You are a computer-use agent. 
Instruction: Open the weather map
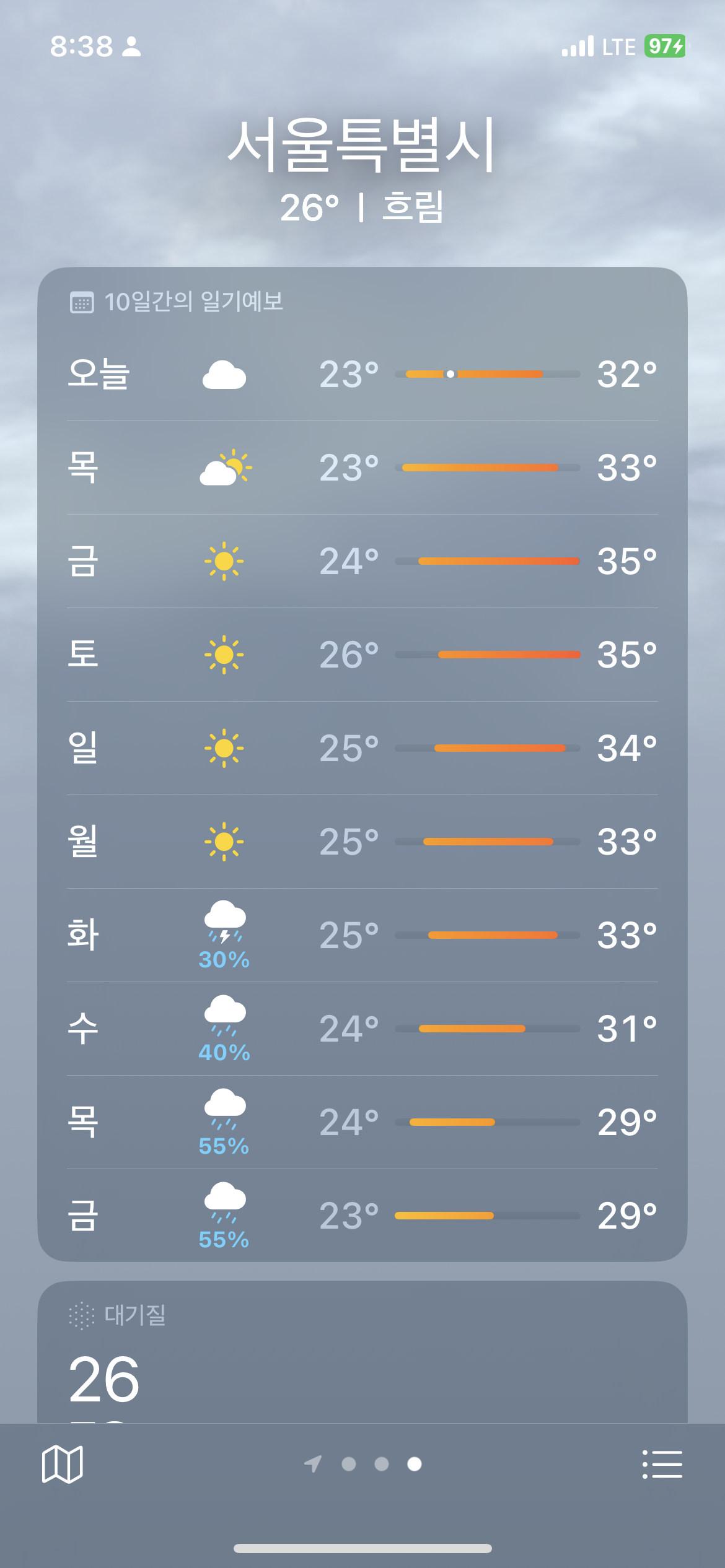62,1464
